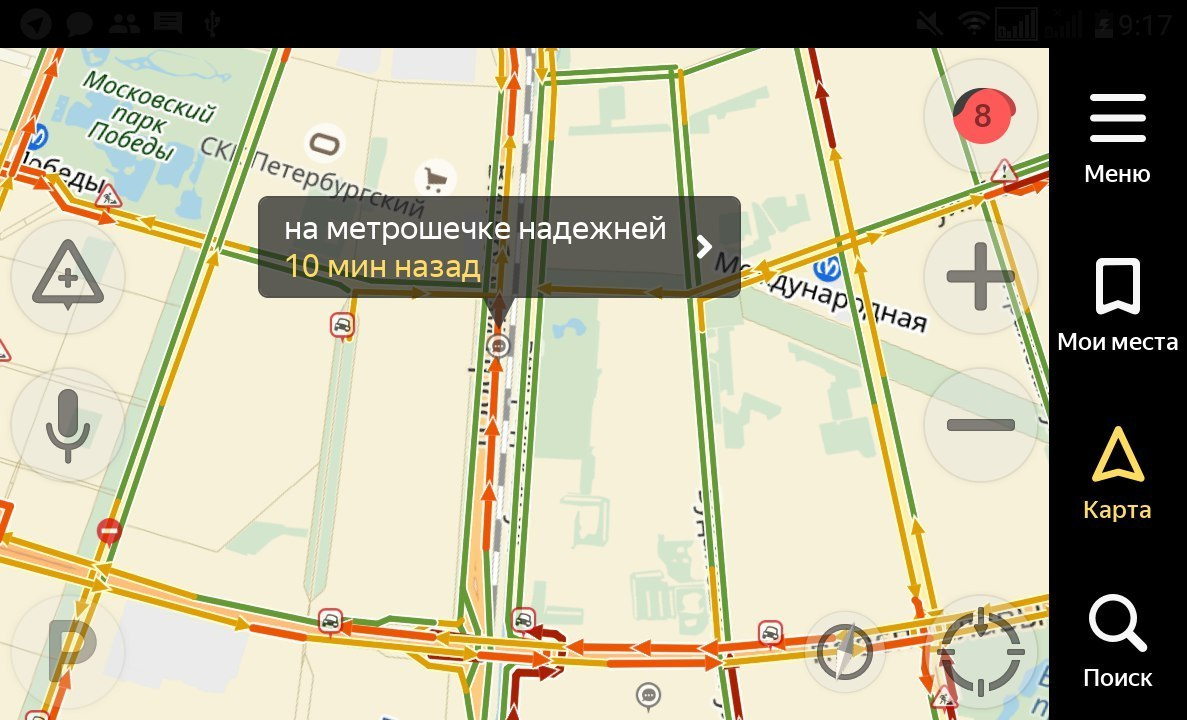1187x720 pixels.
Task: Center map on my location
Action: coord(982,652)
